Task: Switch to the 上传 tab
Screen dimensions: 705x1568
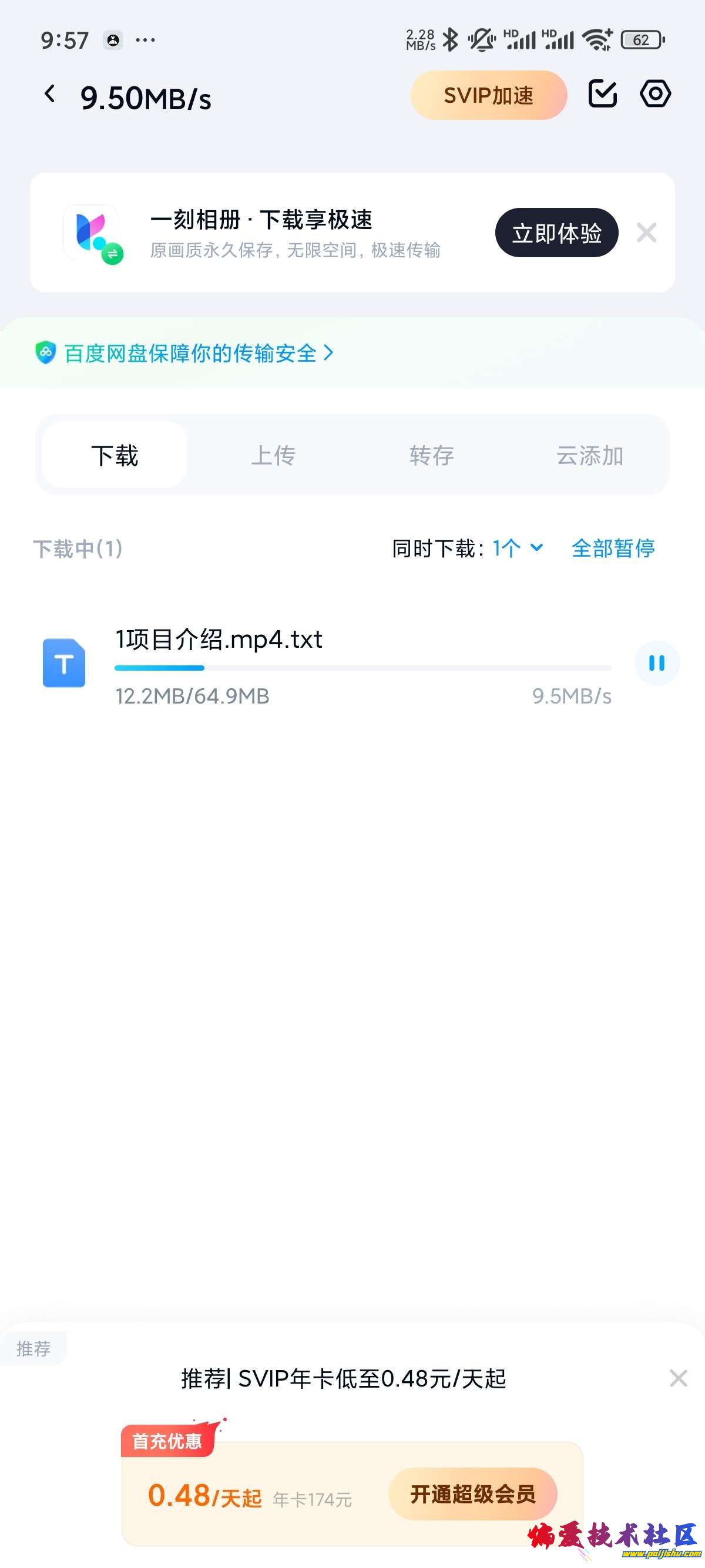Action: tap(273, 454)
